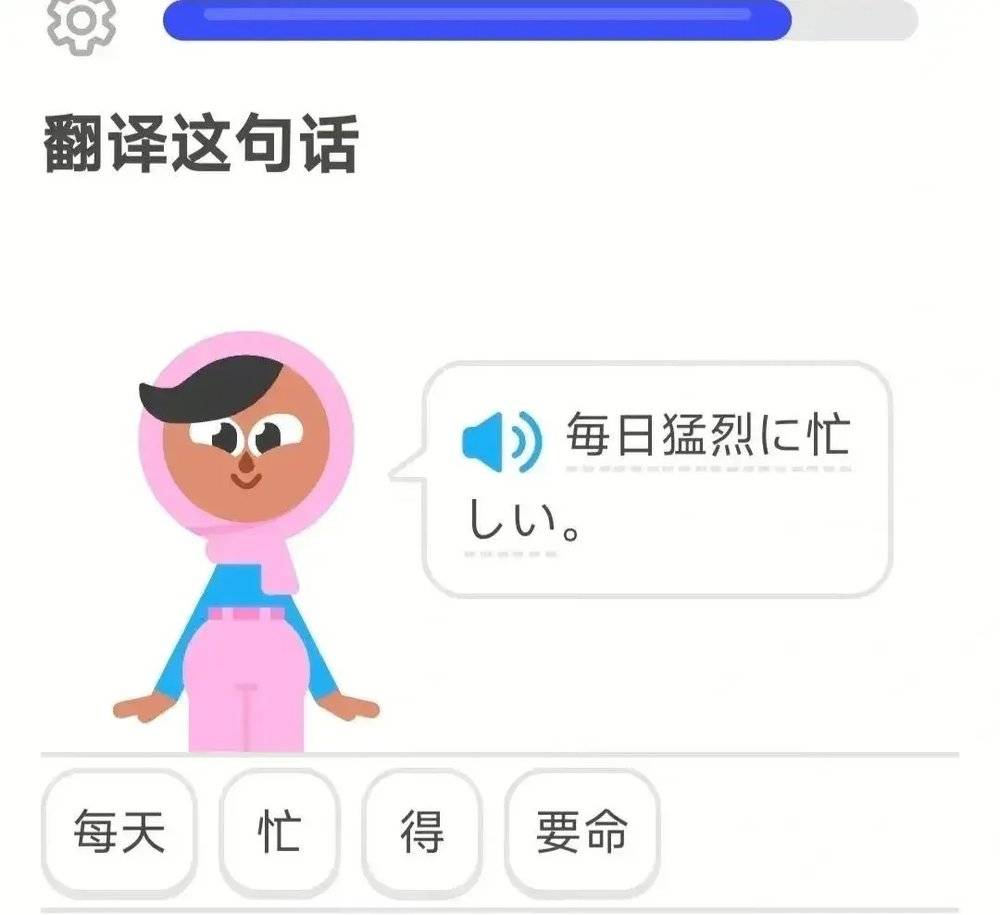Screen dimensions: 1000x915
Task: Select the word chip 忙
Action: (x=279, y=832)
